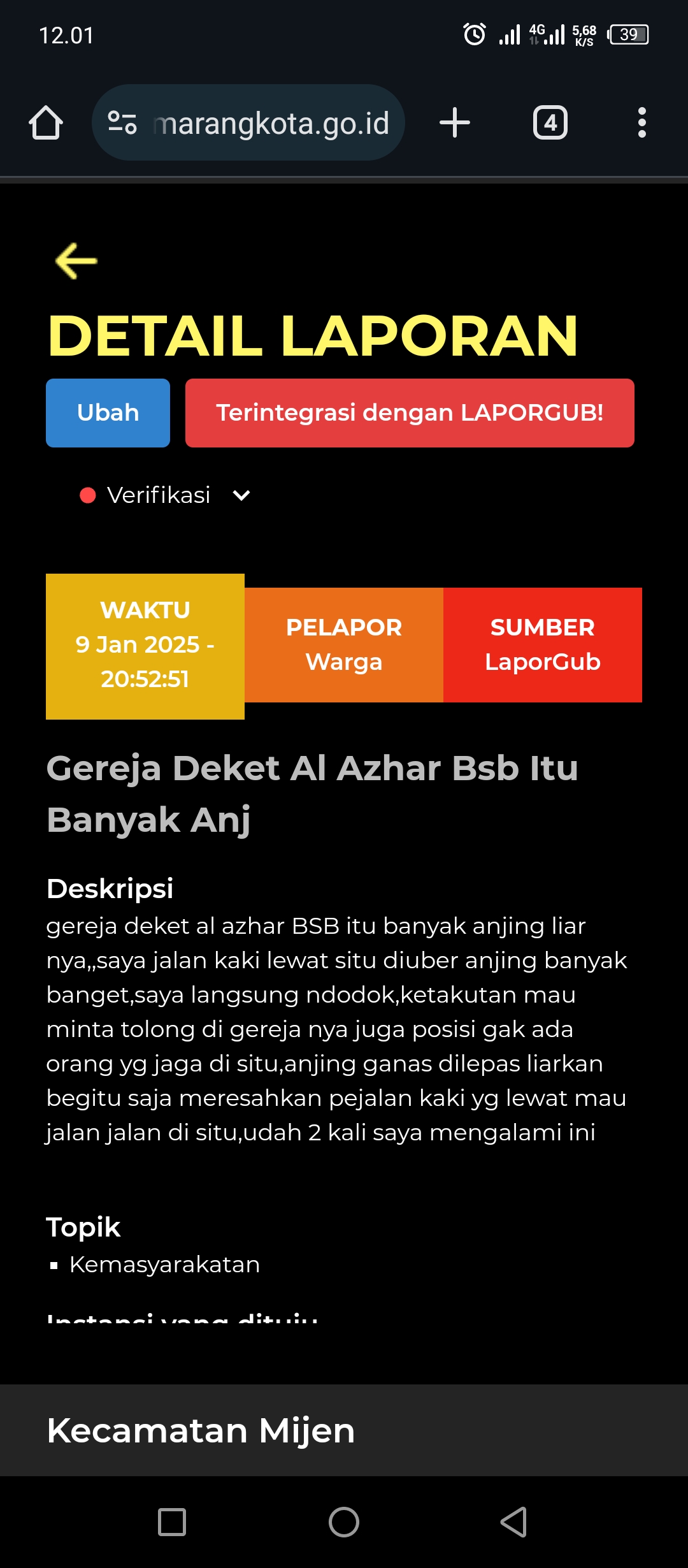
Task: Tap the system back button
Action: coord(513,1522)
